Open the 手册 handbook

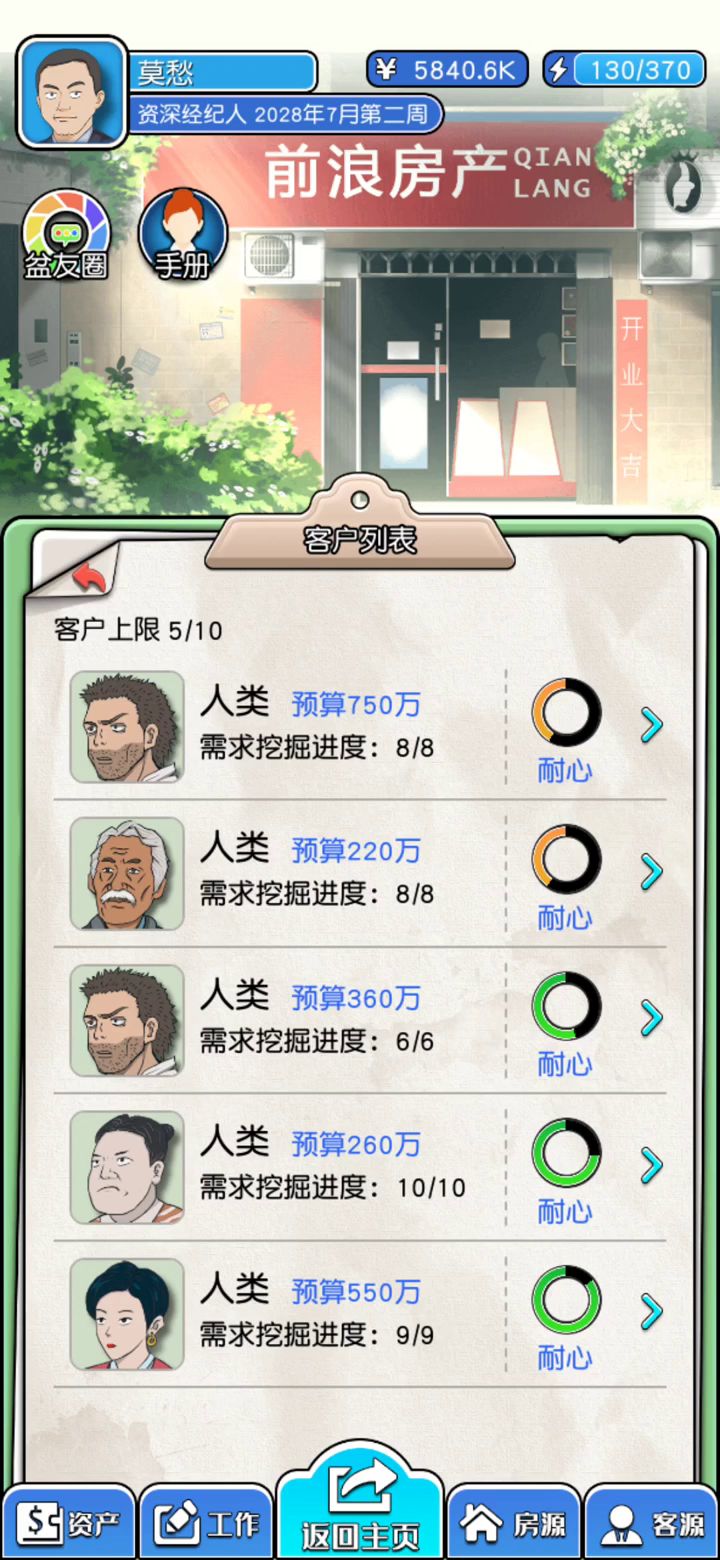click(182, 236)
